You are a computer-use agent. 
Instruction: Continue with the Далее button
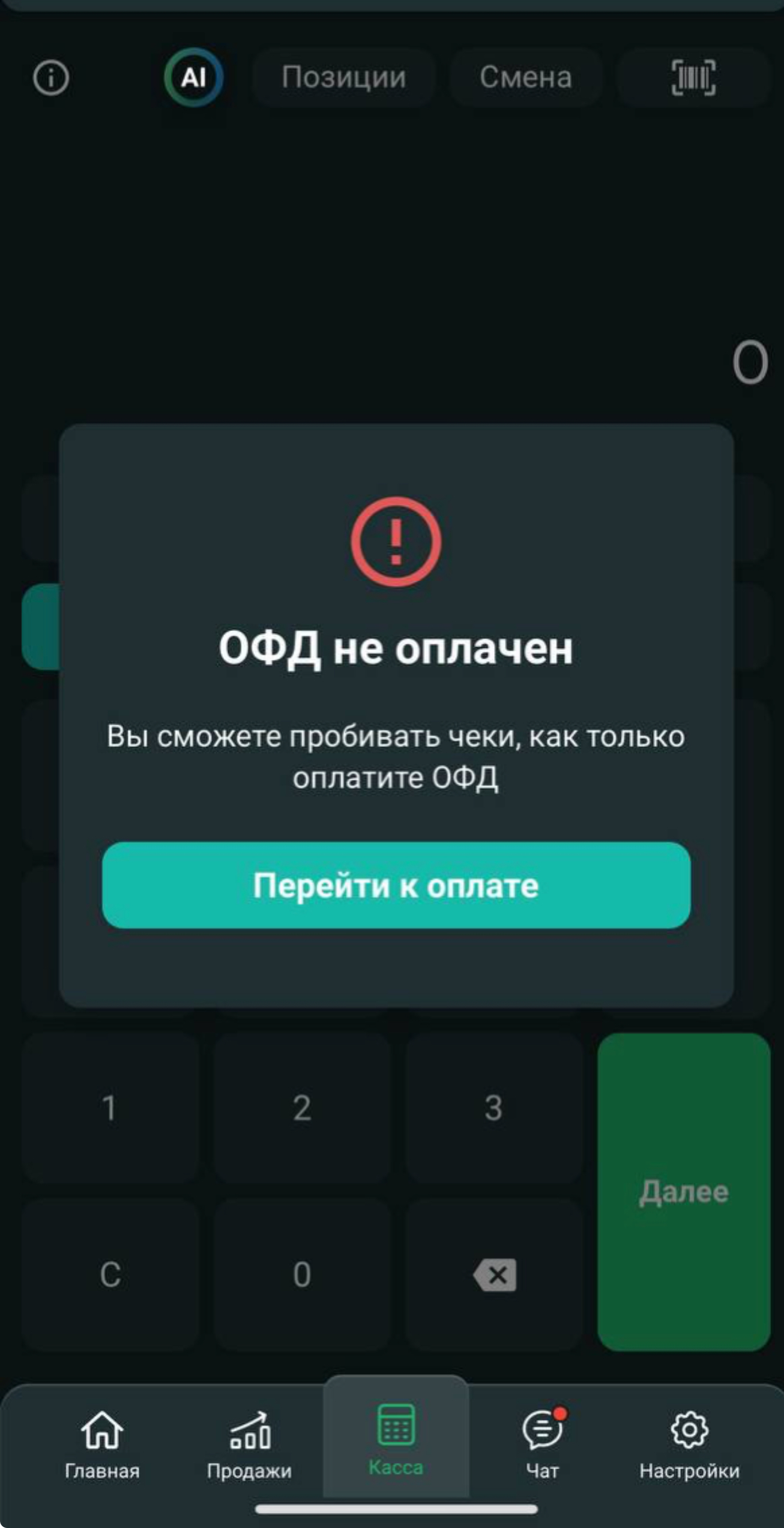pyautogui.click(x=684, y=1192)
